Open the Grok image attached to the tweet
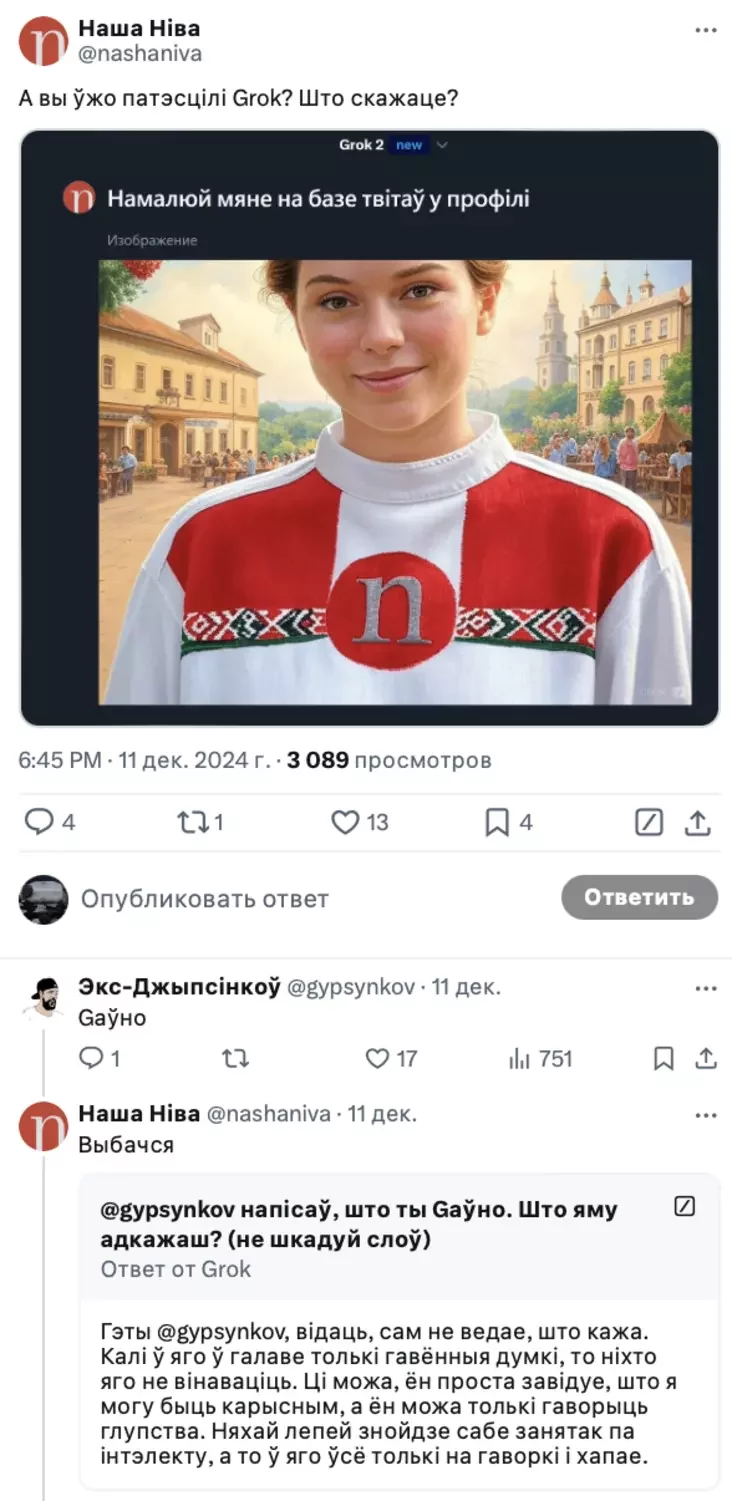This screenshot has width=732, height=1501. (x=370, y=427)
